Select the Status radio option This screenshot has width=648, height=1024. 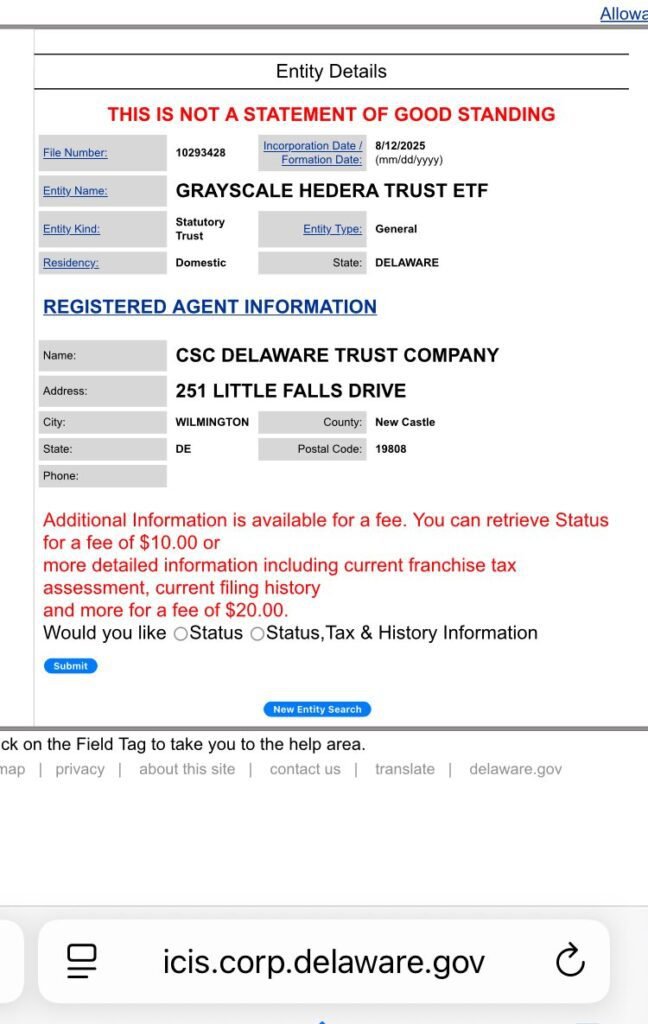181,633
